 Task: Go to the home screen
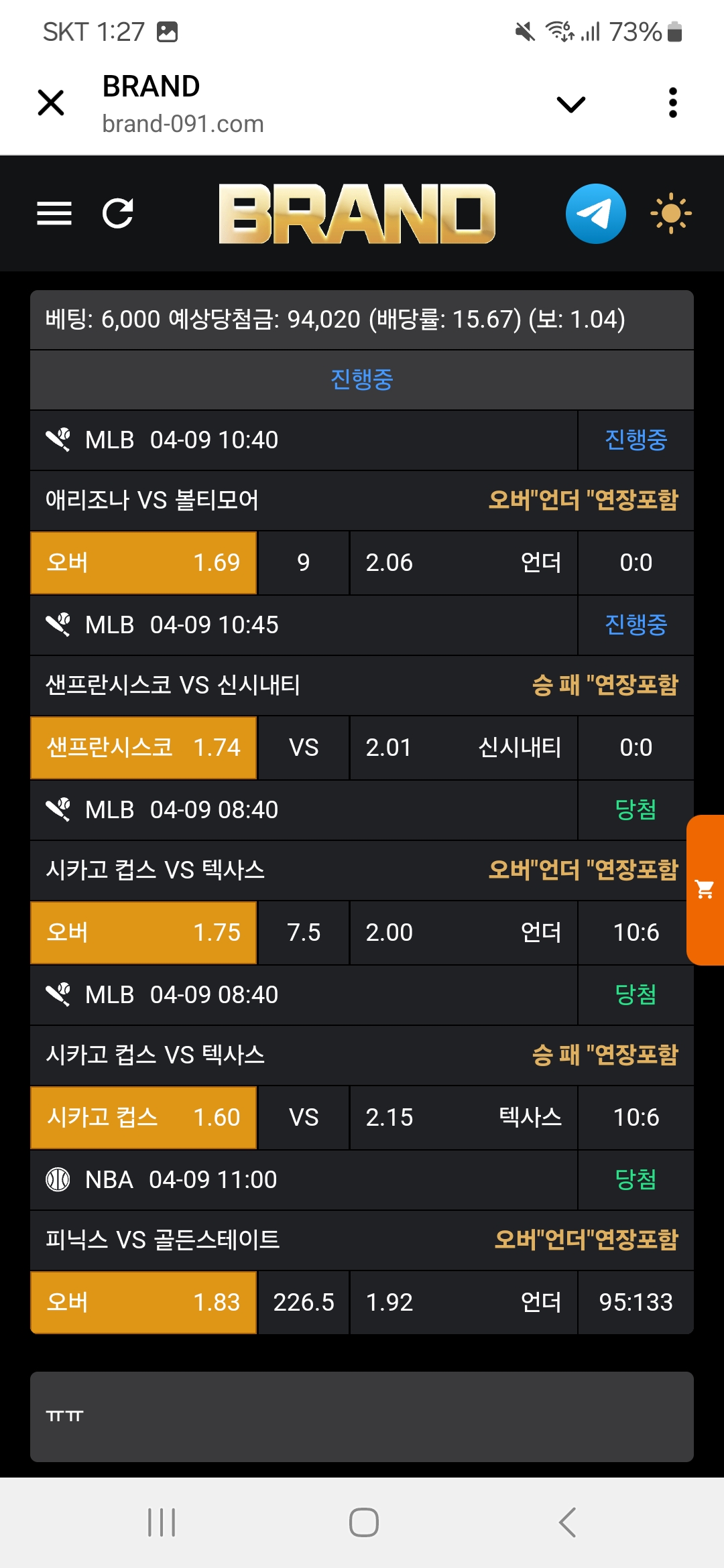[x=363, y=1522]
